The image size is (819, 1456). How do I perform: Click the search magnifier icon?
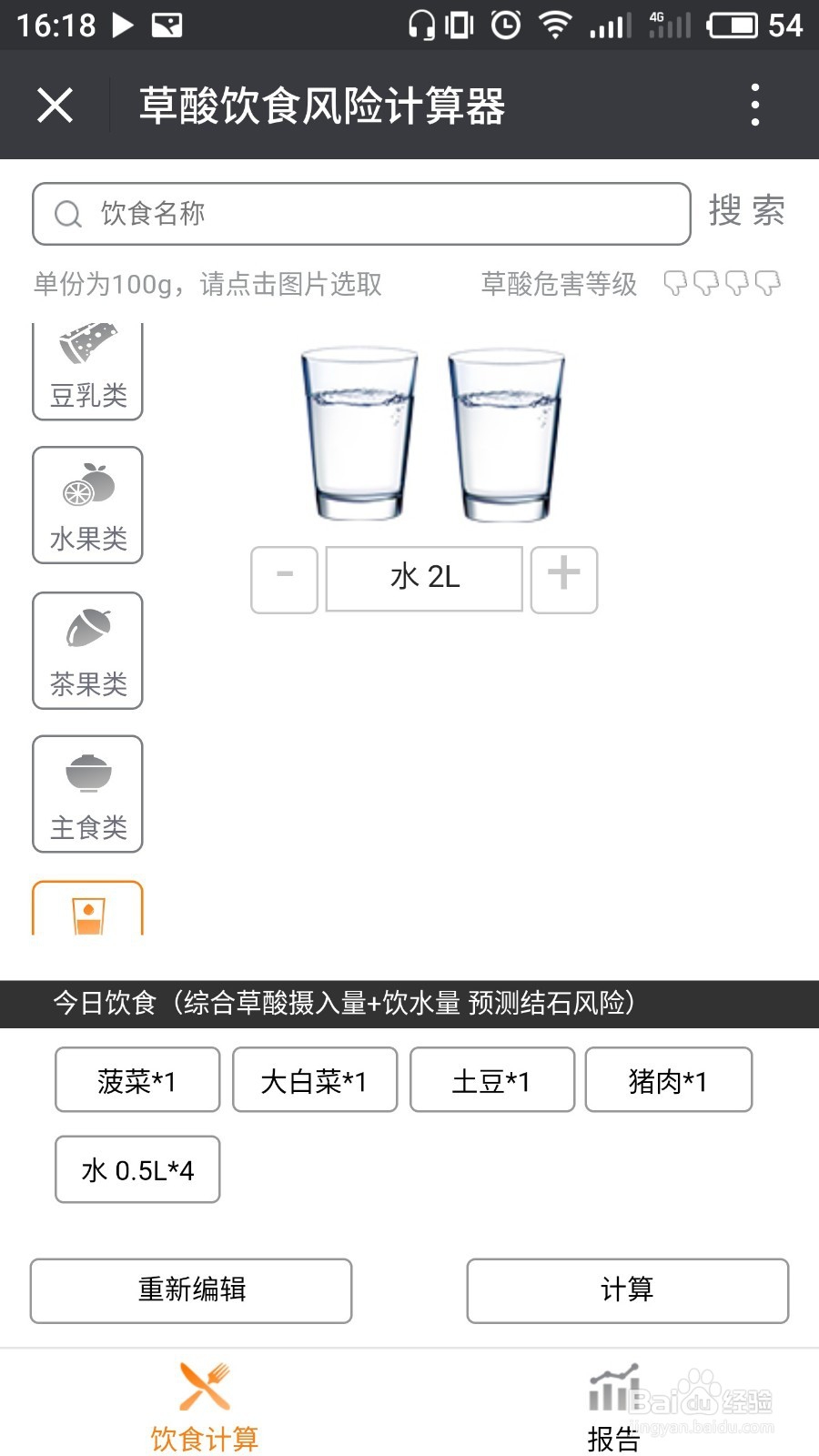coord(66,213)
